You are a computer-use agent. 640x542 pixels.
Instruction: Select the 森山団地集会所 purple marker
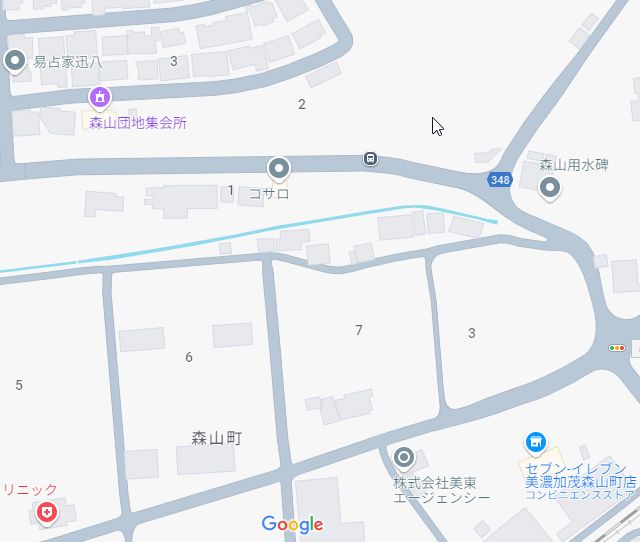tap(99, 97)
